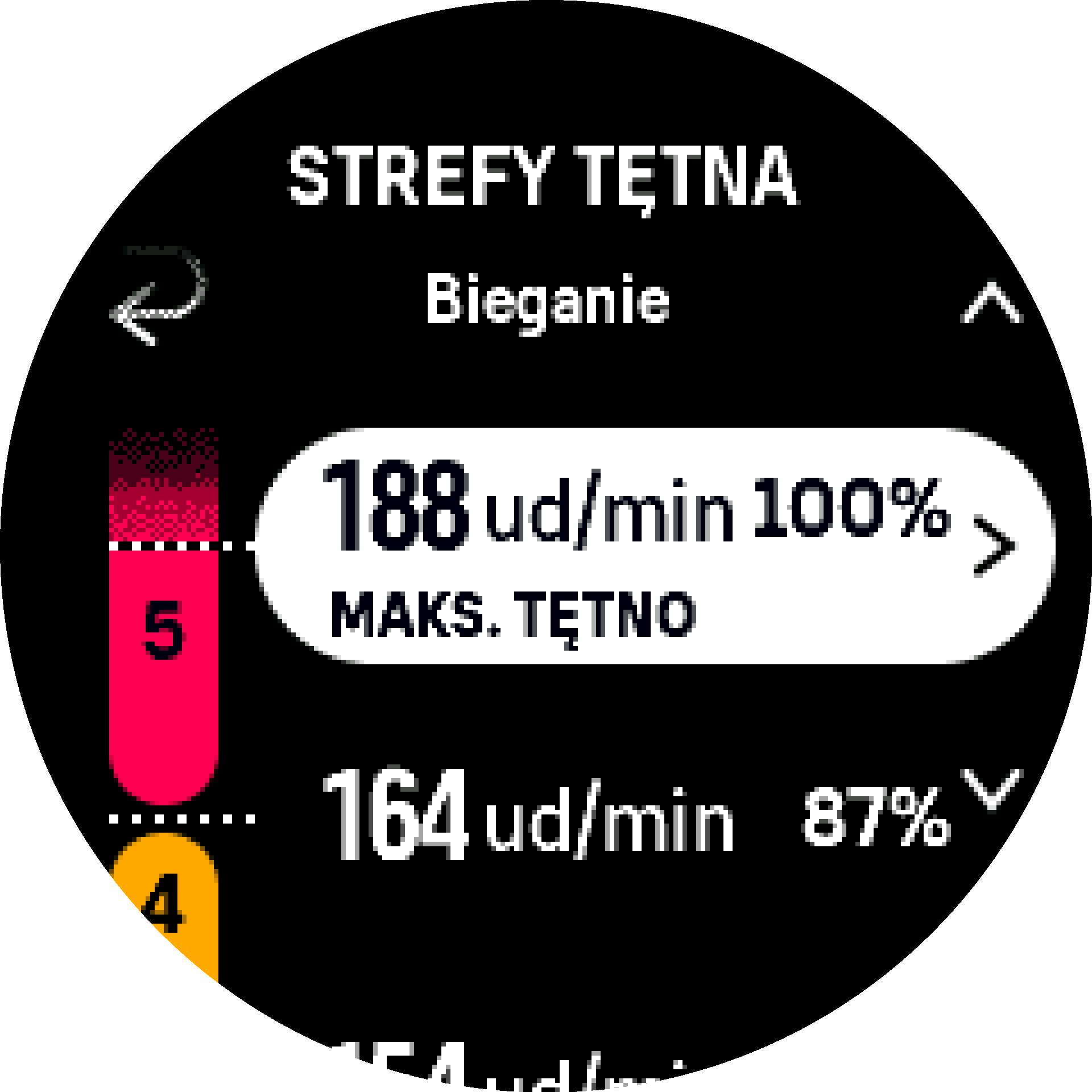
Task: Open the 188 ud/min max heart rate row
Action: point(654,546)
